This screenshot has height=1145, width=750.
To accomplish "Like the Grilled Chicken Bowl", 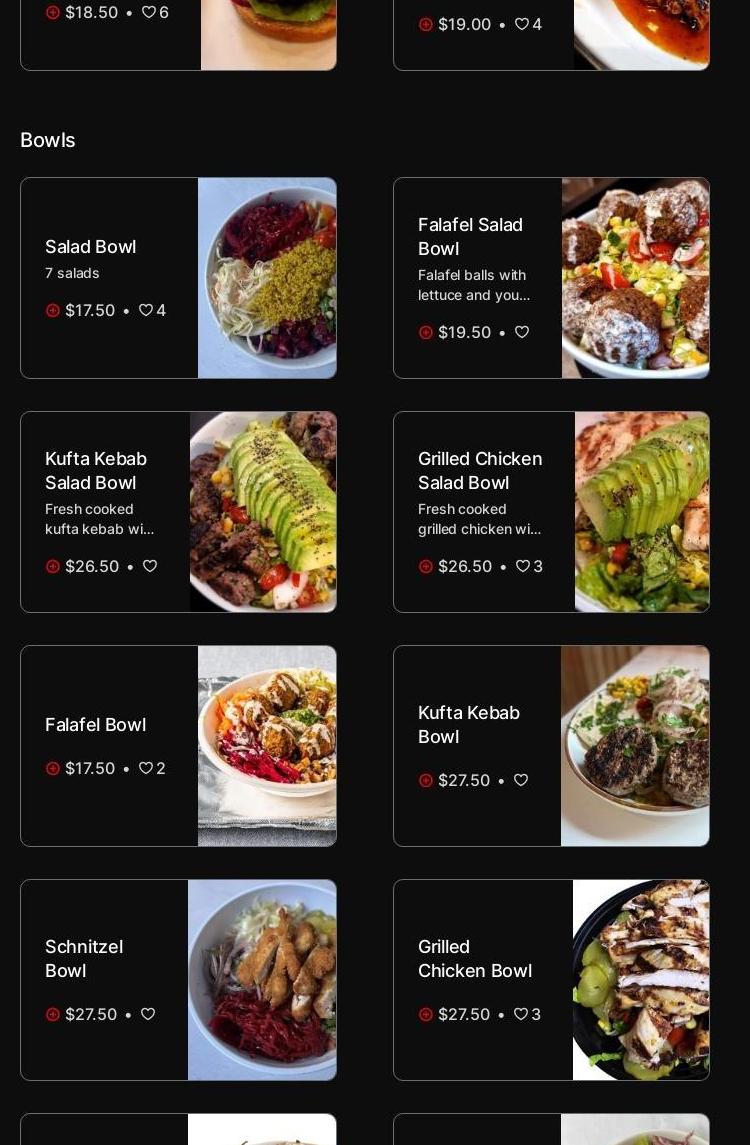I will coord(521,1014).
